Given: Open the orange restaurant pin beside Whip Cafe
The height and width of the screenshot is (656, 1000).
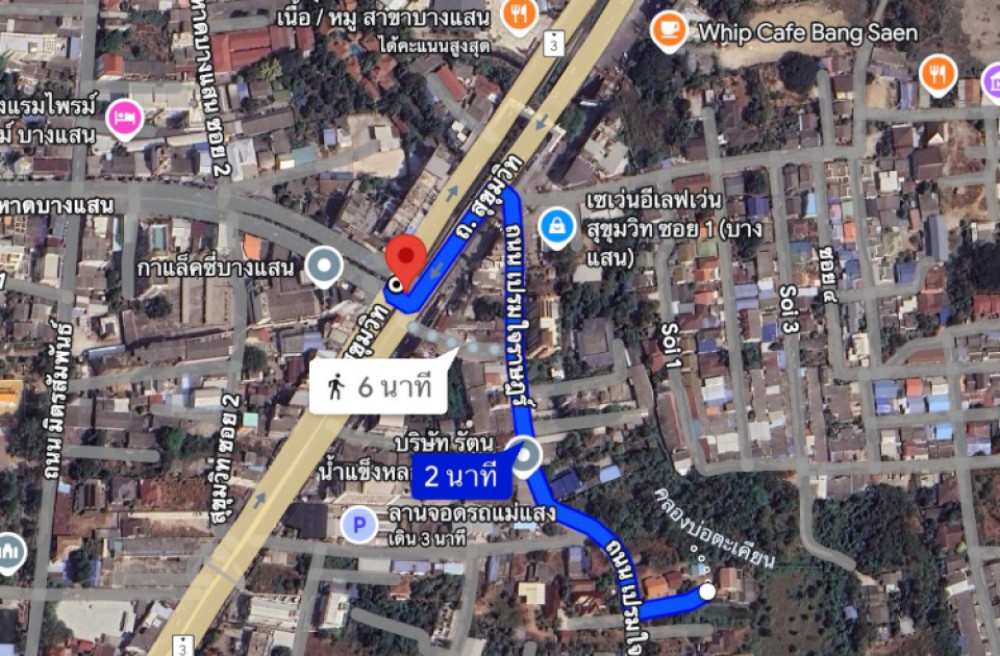Looking at the screenshot, I should (937, 74).
